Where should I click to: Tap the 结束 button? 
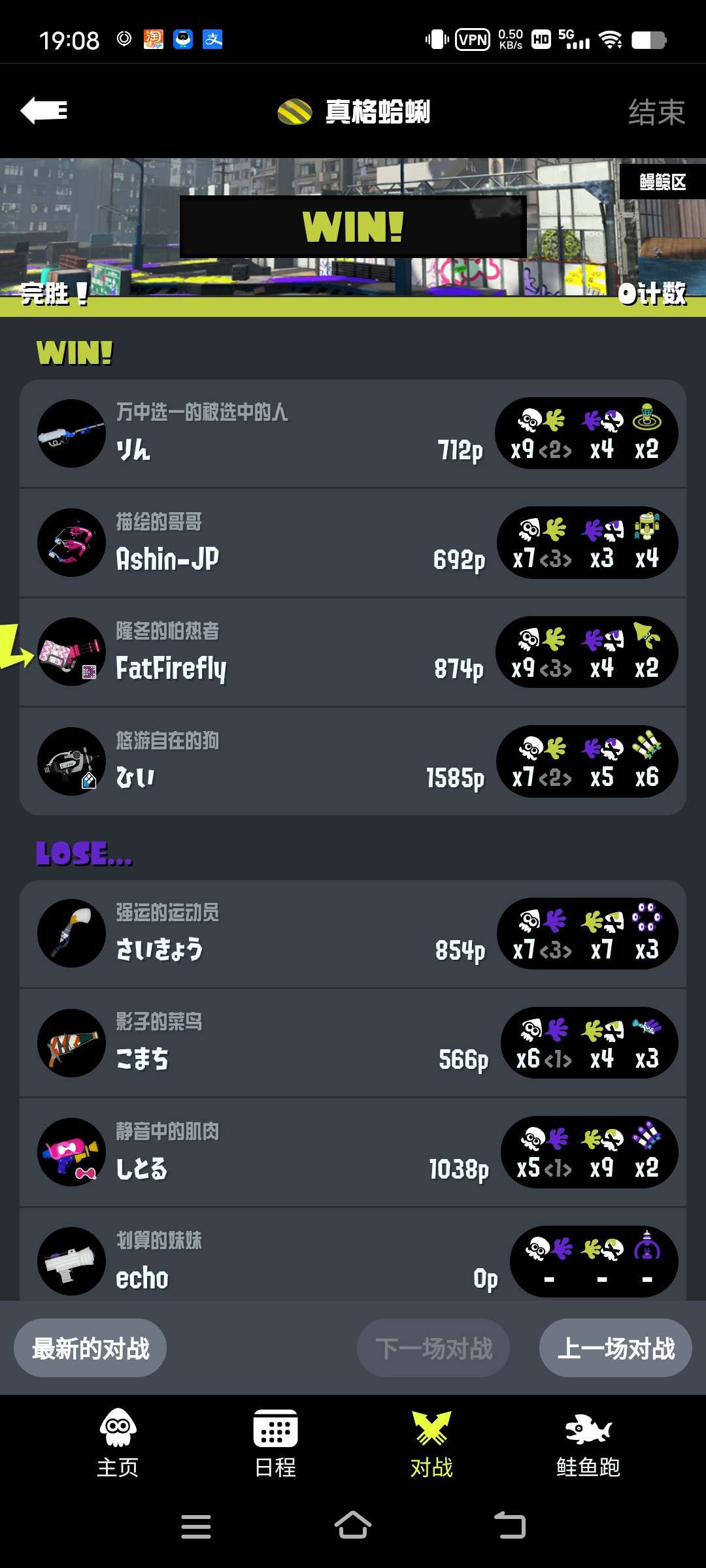coord(656,112)
